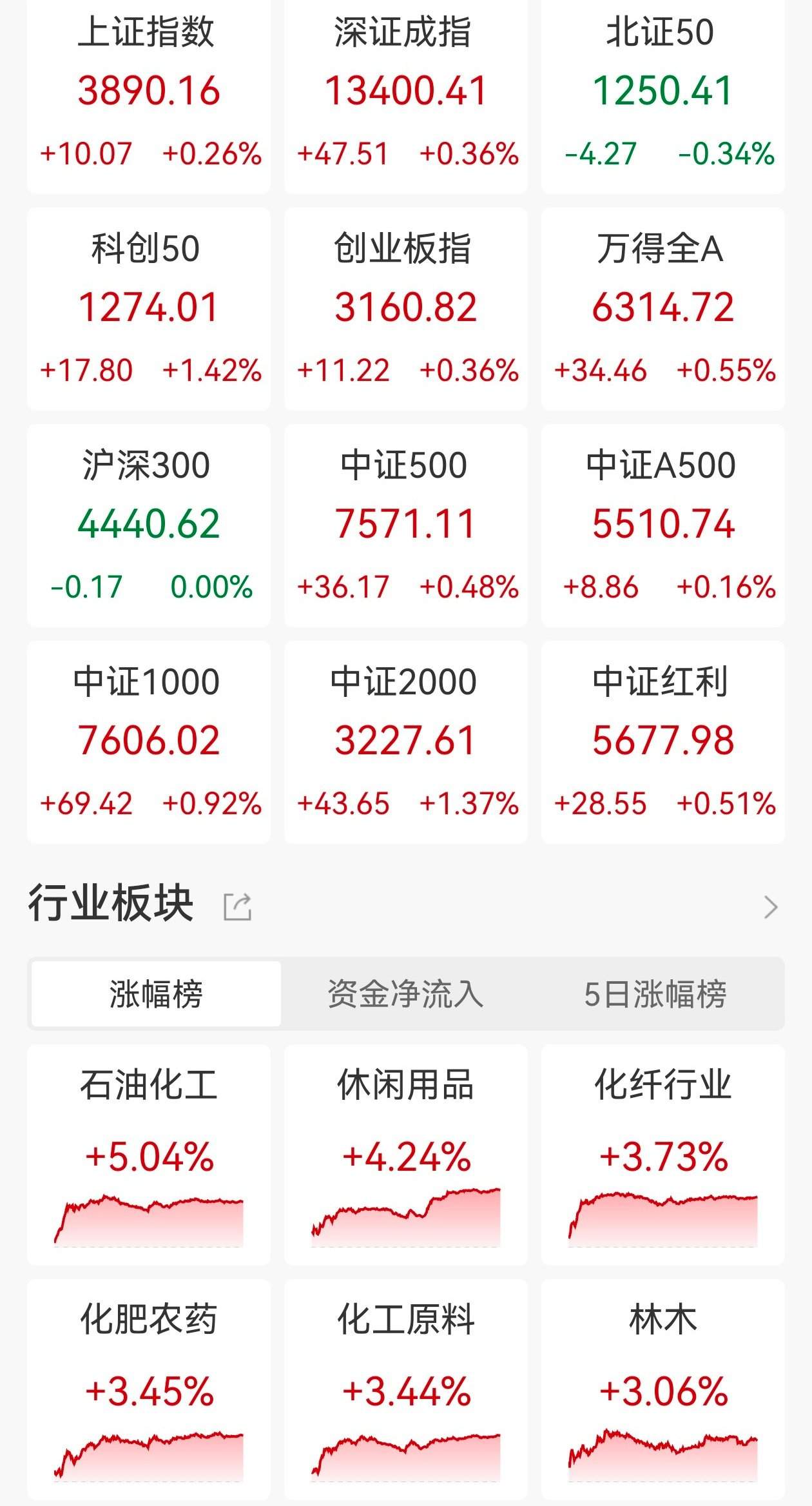Open the 万得全A index card
812x1506 pixels.
pyautogui.click(x=662, y=308)
